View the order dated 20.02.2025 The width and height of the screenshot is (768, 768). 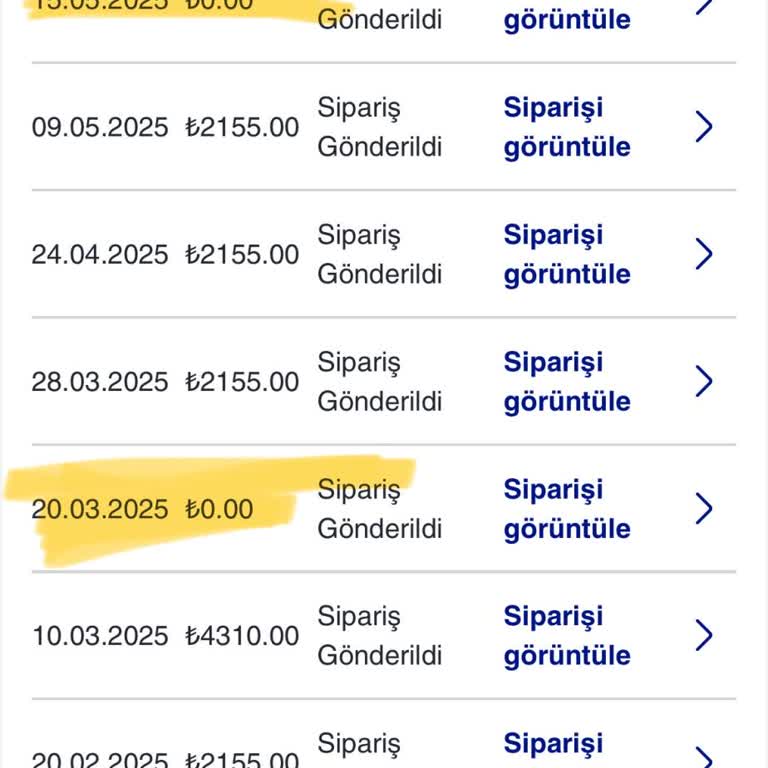pos(566,750)
